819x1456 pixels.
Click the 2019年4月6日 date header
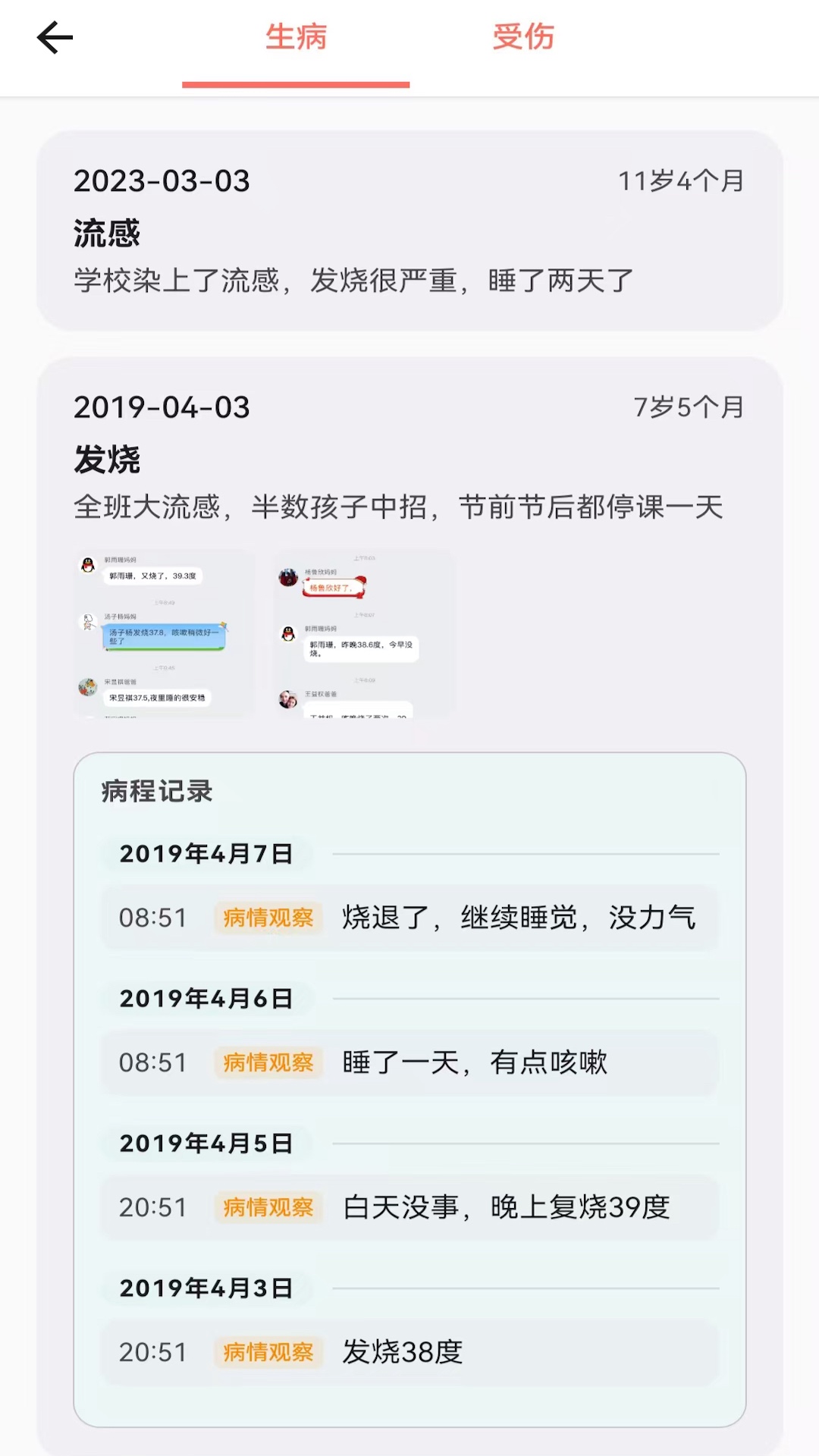coord(206,999)
